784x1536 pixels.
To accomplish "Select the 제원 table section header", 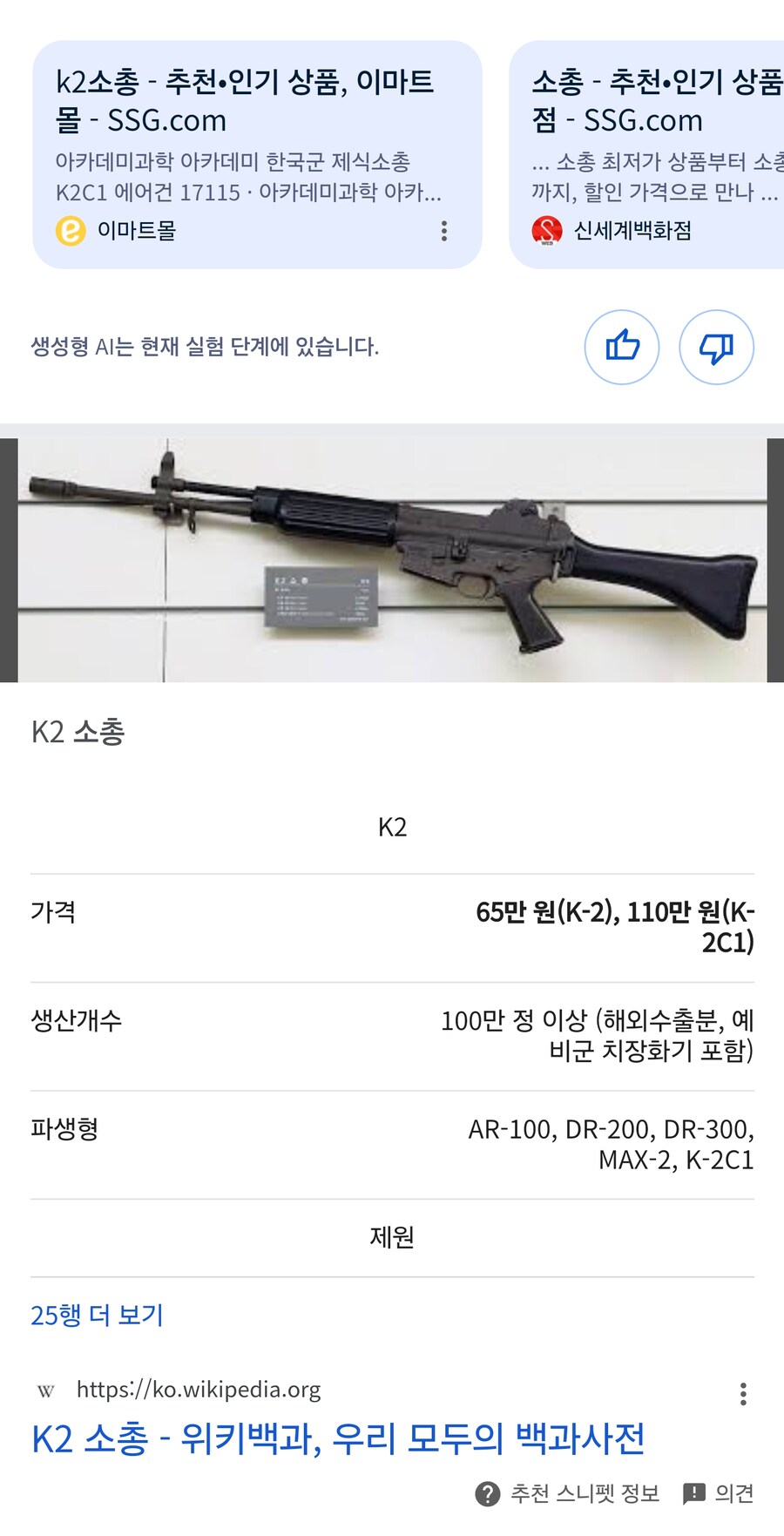I will point(392,1236).
